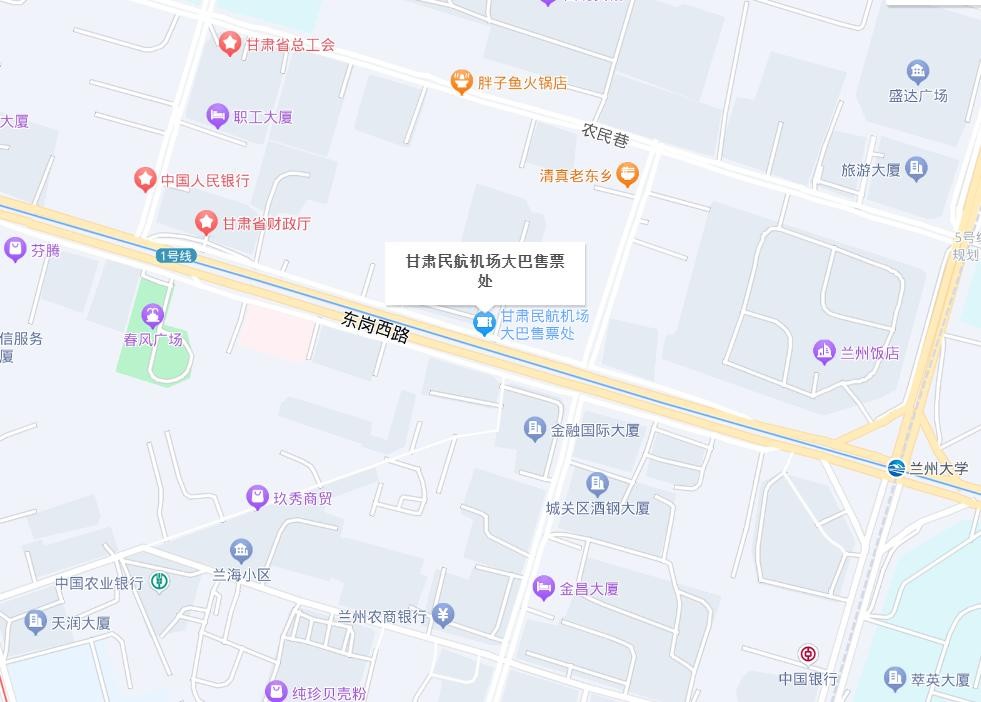Viewport: 981px width, 702px height.
Task: Select the 盛达广场 marker
Action: pyautogui.click(x=917, y=72)
